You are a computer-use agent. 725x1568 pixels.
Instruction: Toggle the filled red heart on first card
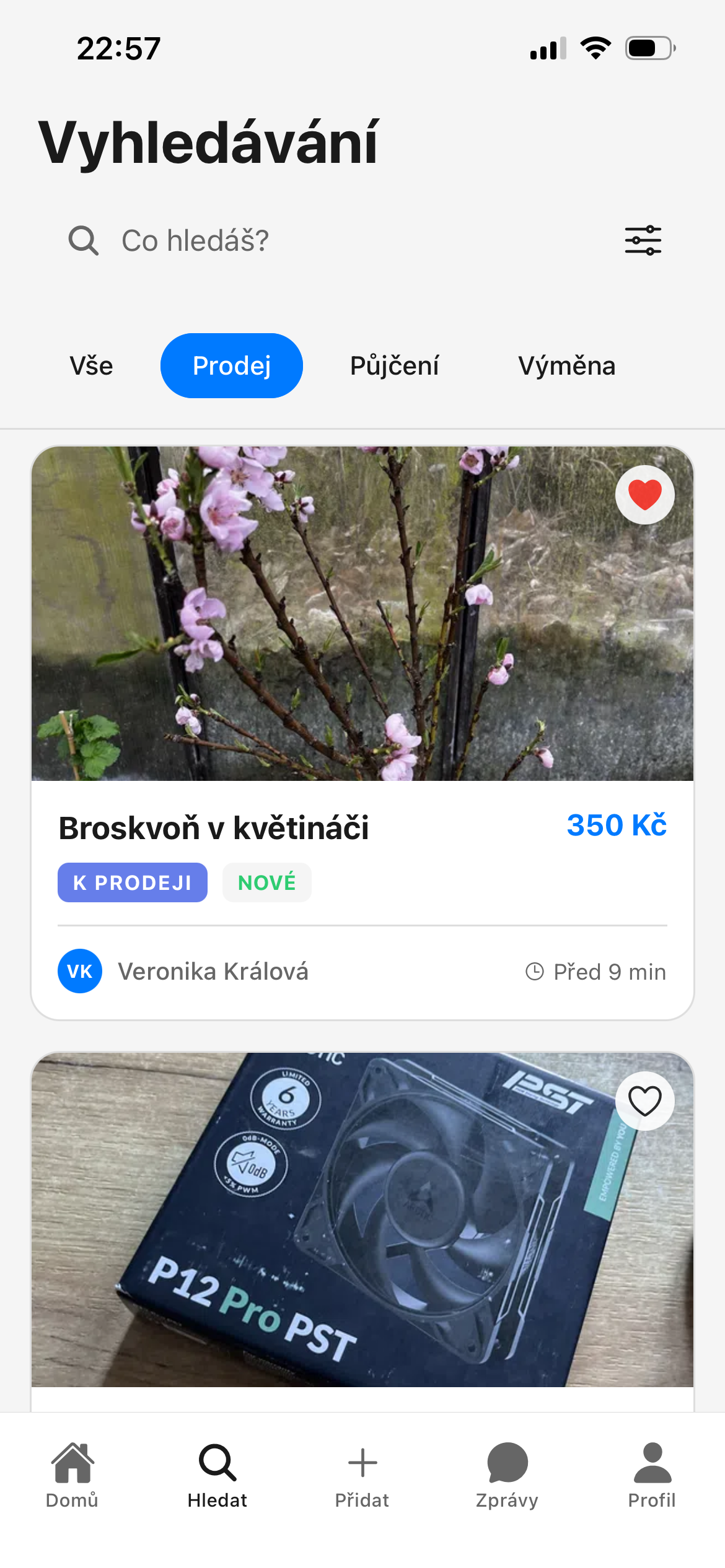tap(644, 494)
